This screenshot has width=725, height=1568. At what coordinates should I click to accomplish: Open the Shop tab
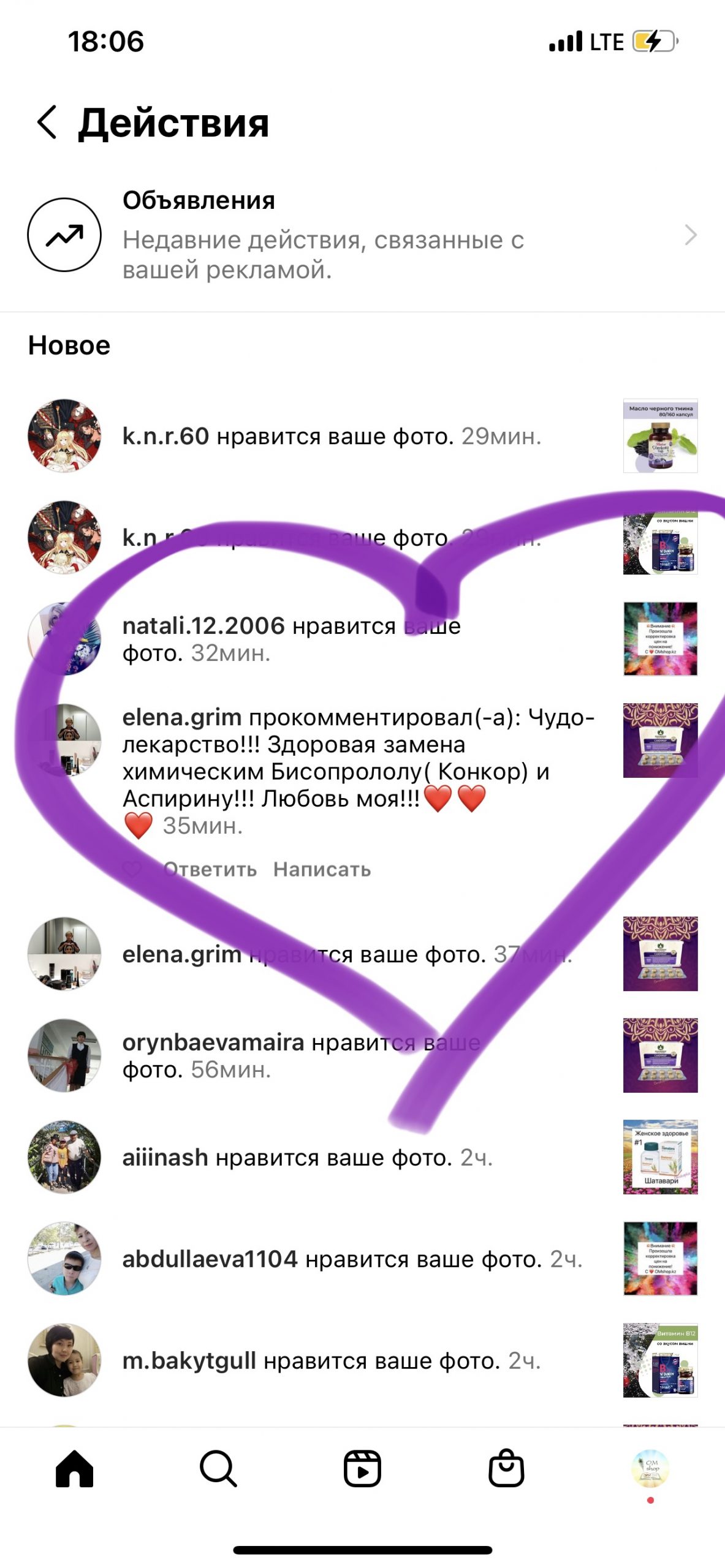506,1468
